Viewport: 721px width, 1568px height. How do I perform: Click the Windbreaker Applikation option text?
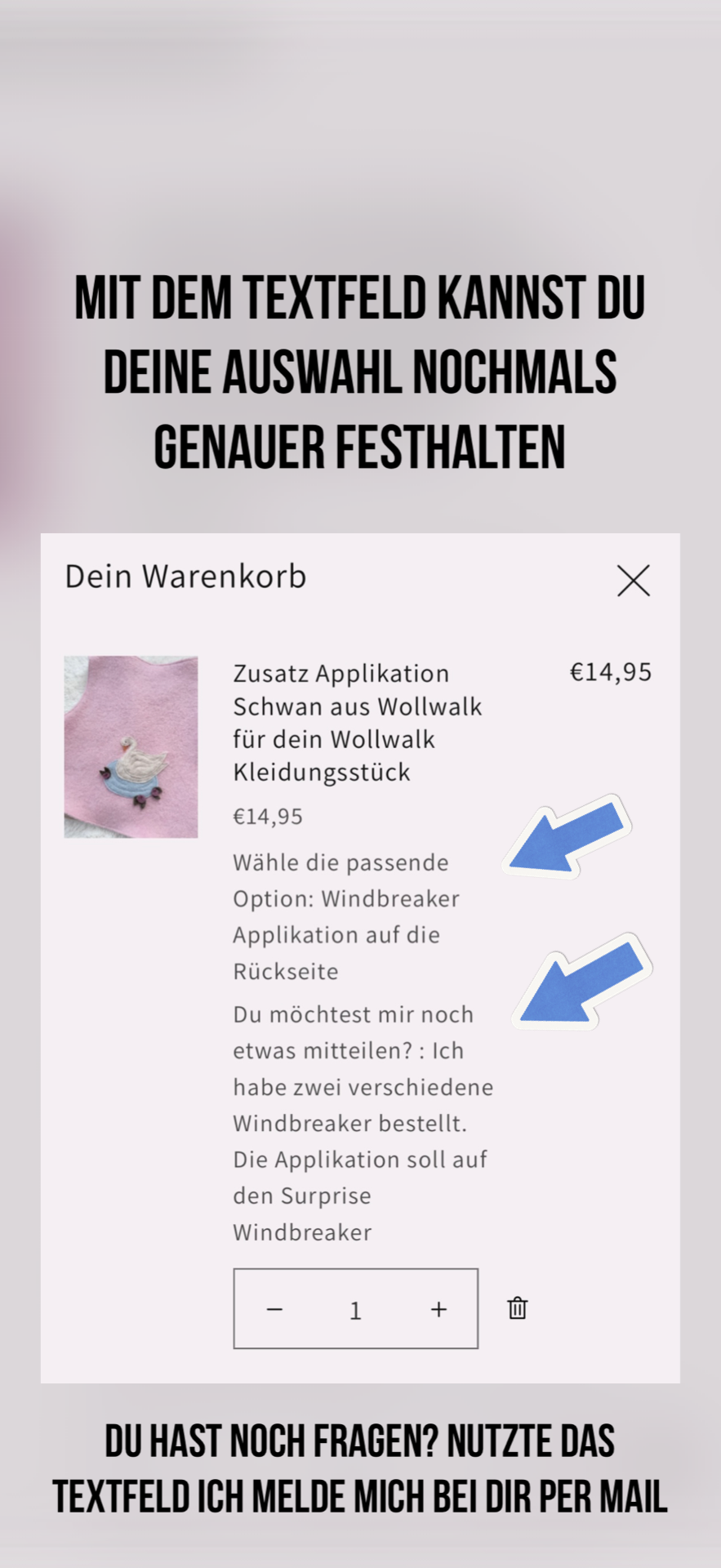(346, 916)
